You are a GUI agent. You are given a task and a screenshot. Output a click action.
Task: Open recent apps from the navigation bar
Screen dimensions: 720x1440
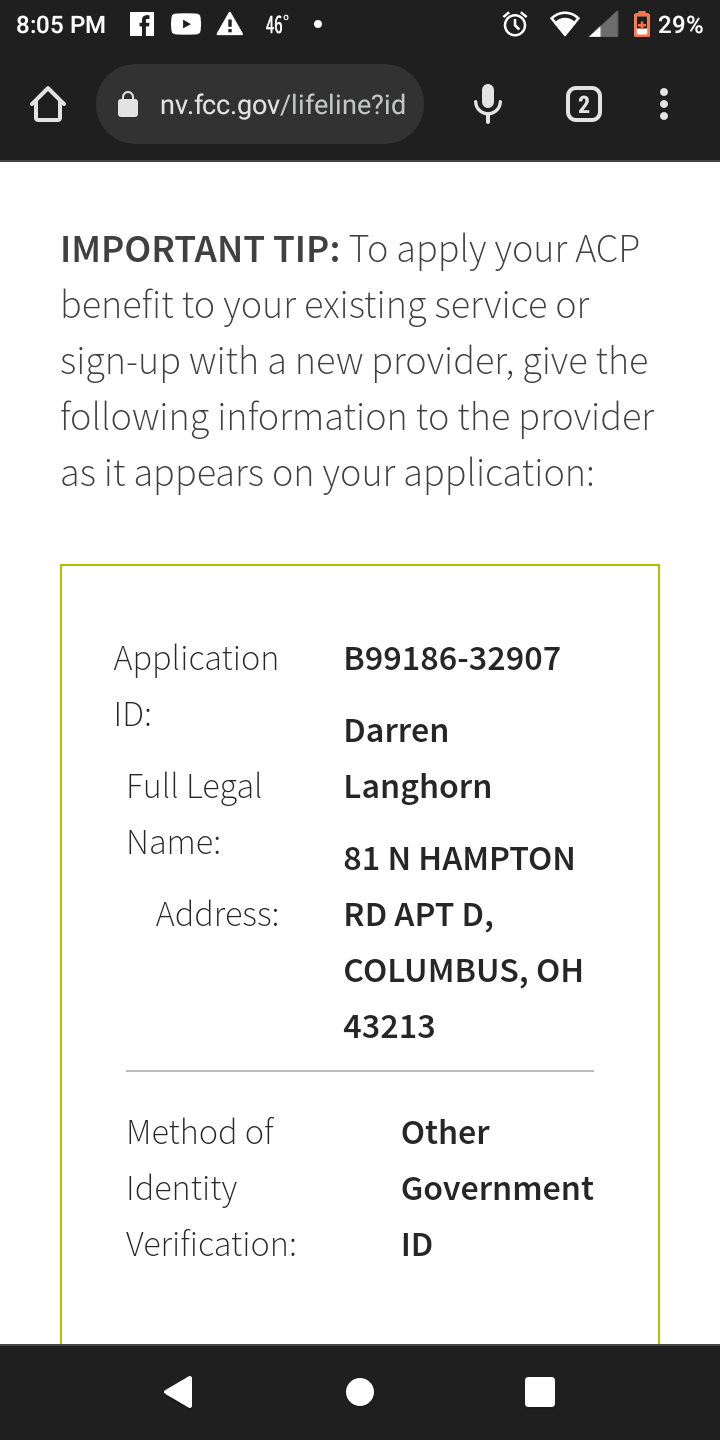540,1391
